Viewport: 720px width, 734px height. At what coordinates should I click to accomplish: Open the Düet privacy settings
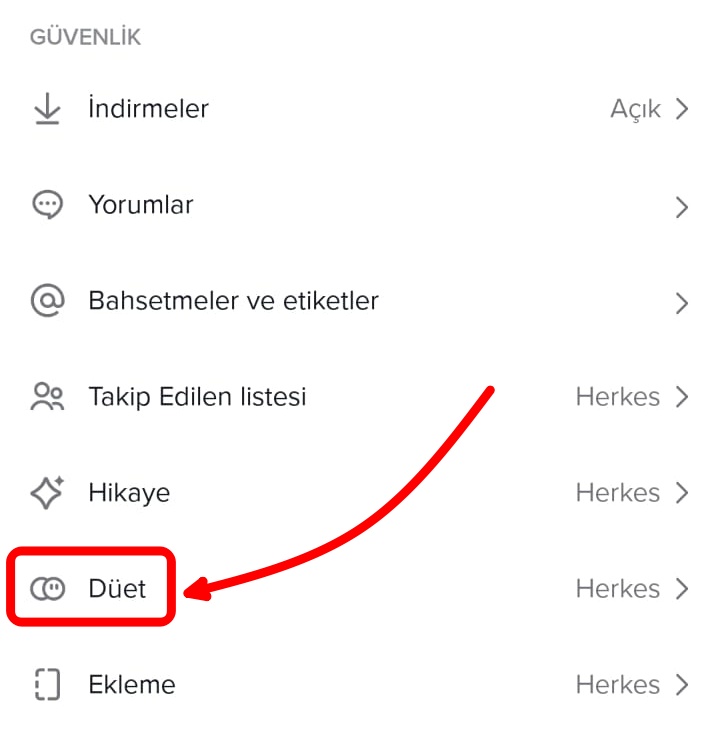[x=683, y=589]
